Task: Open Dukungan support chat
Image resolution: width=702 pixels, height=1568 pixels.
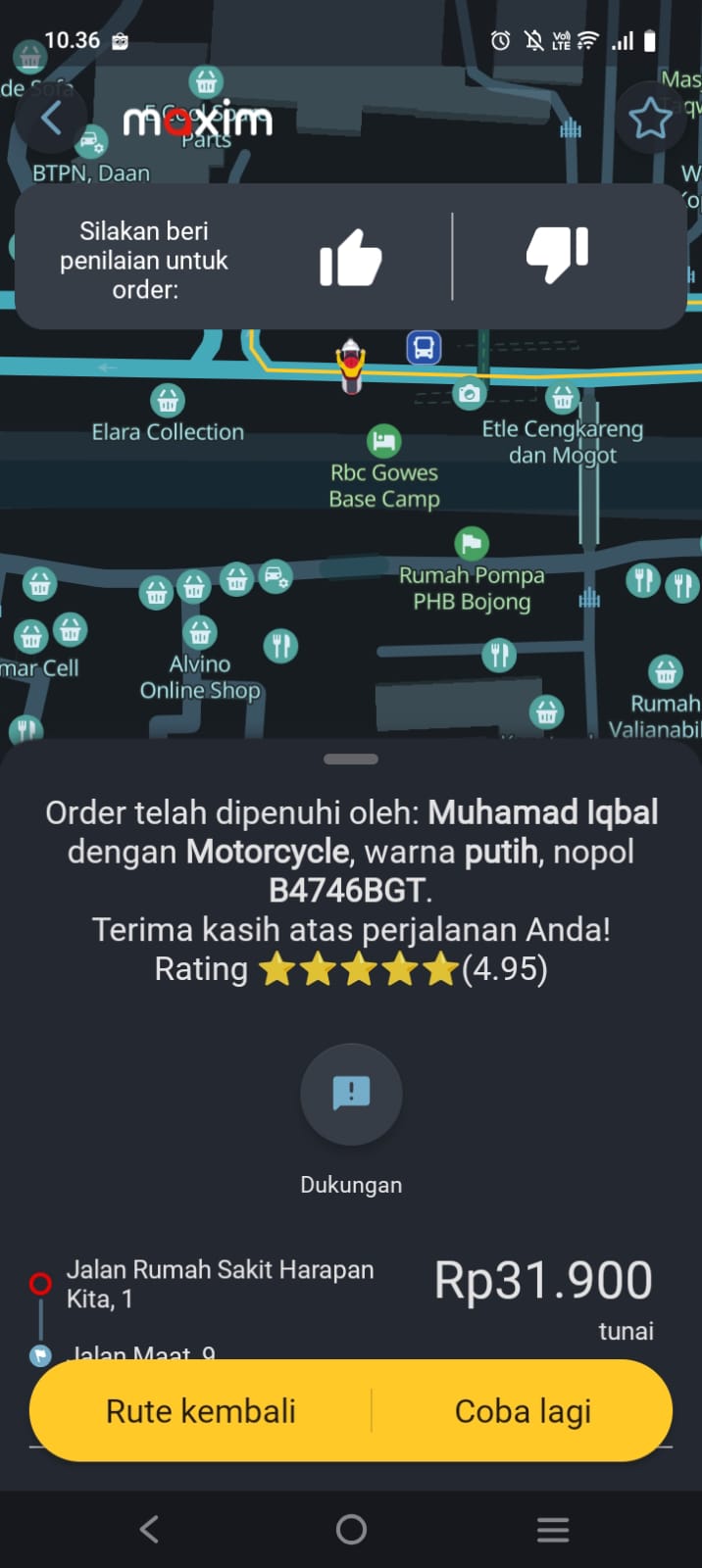Action: click(x=351, y=1095)
